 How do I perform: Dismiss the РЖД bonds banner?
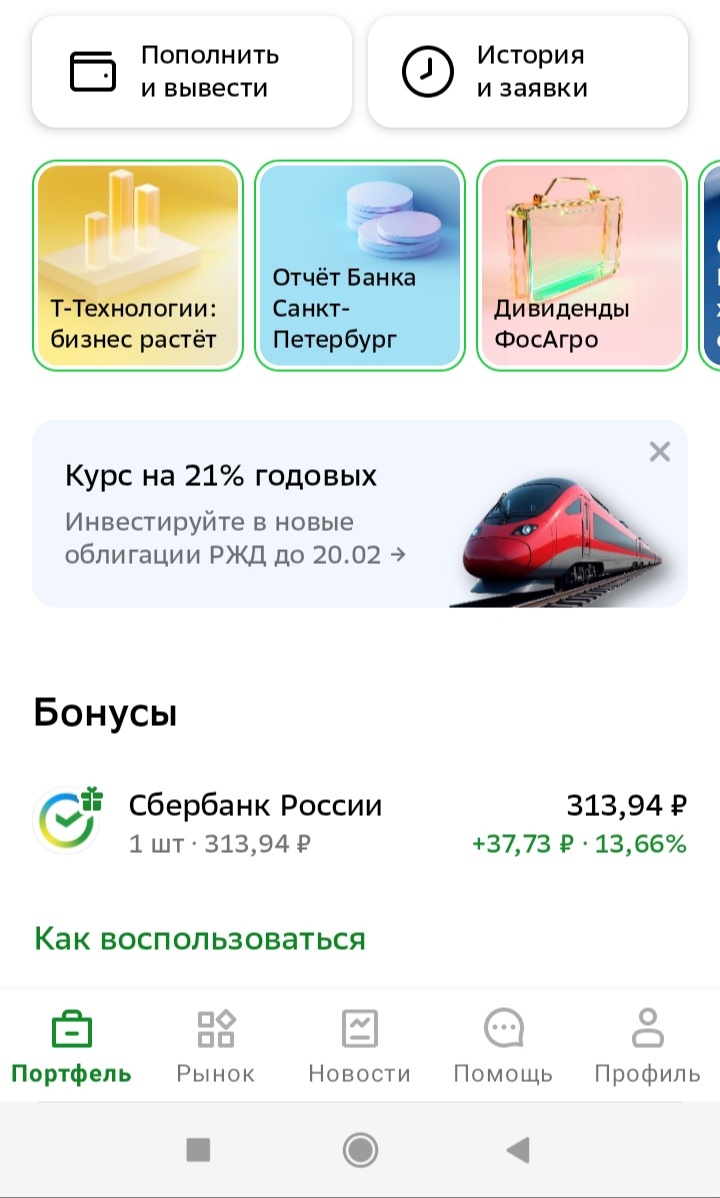(660, 451)
